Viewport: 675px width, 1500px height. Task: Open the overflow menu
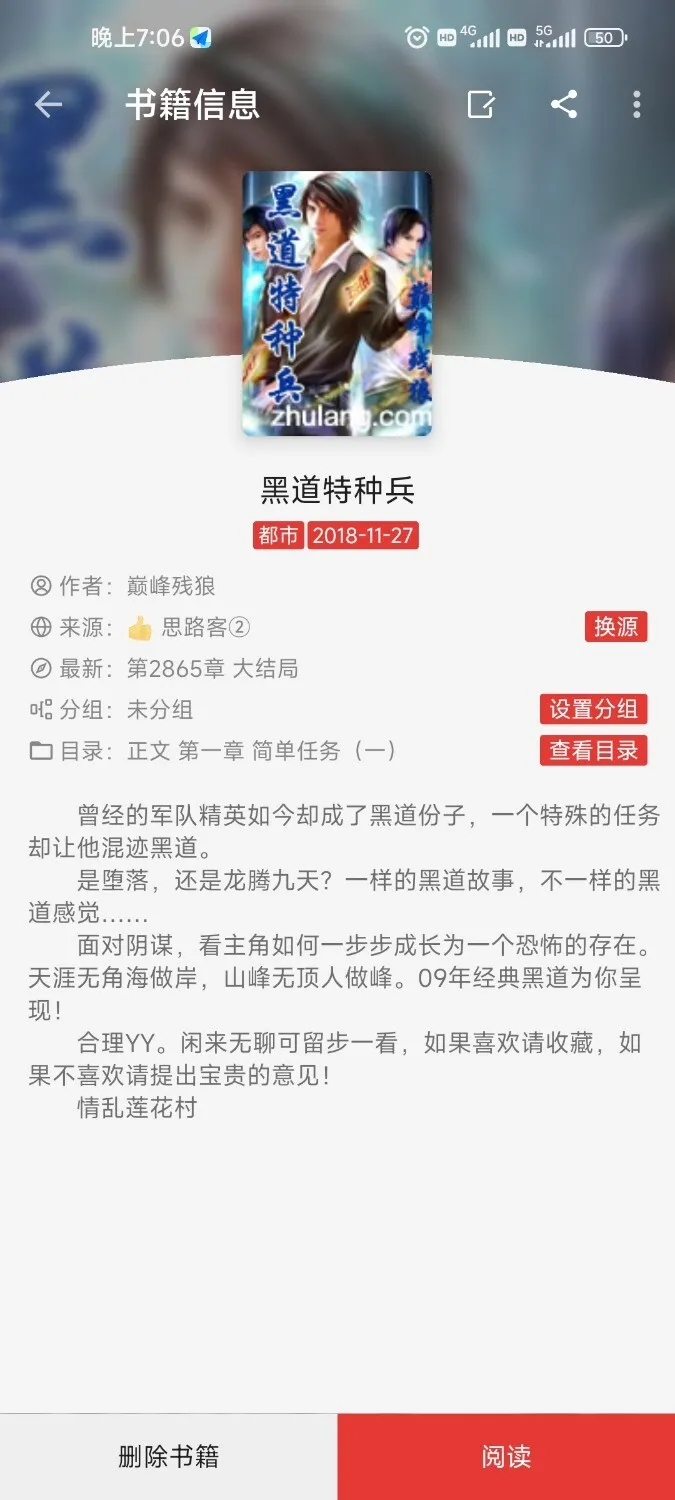(637, 105)
